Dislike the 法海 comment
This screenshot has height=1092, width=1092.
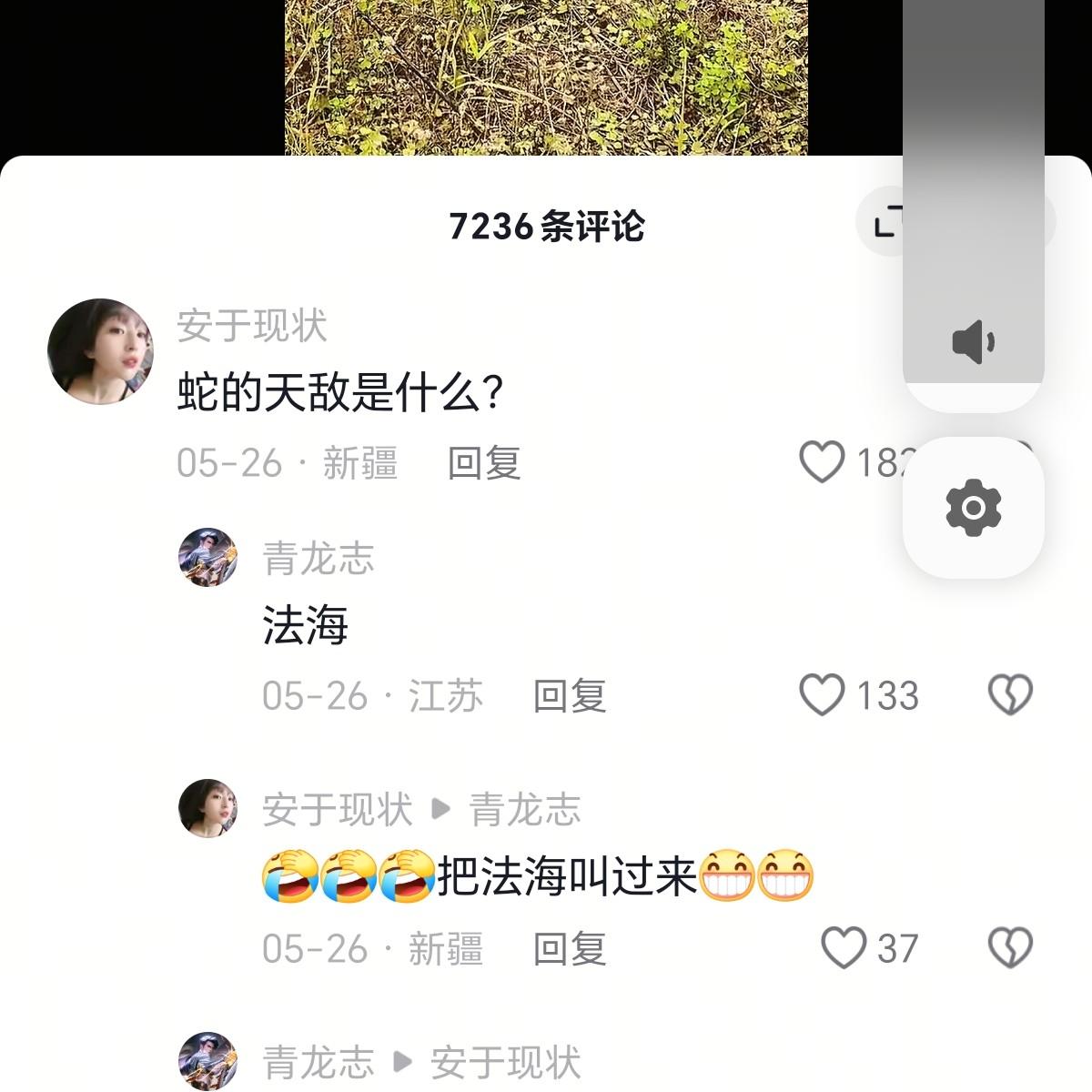pyautogui.click(x=1010, y=695)
